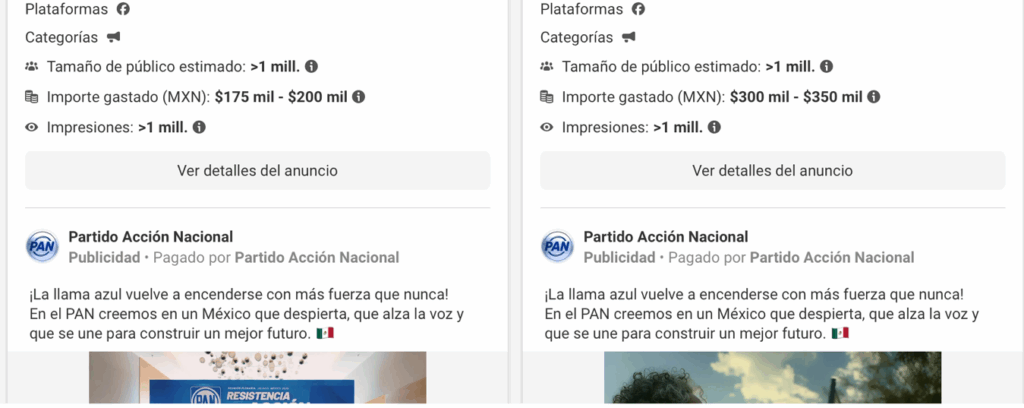The image size is (1024, 408).
Task: Tap info icon beside $175 mil - $200 mil amount
Action: (x=358, y=97)
